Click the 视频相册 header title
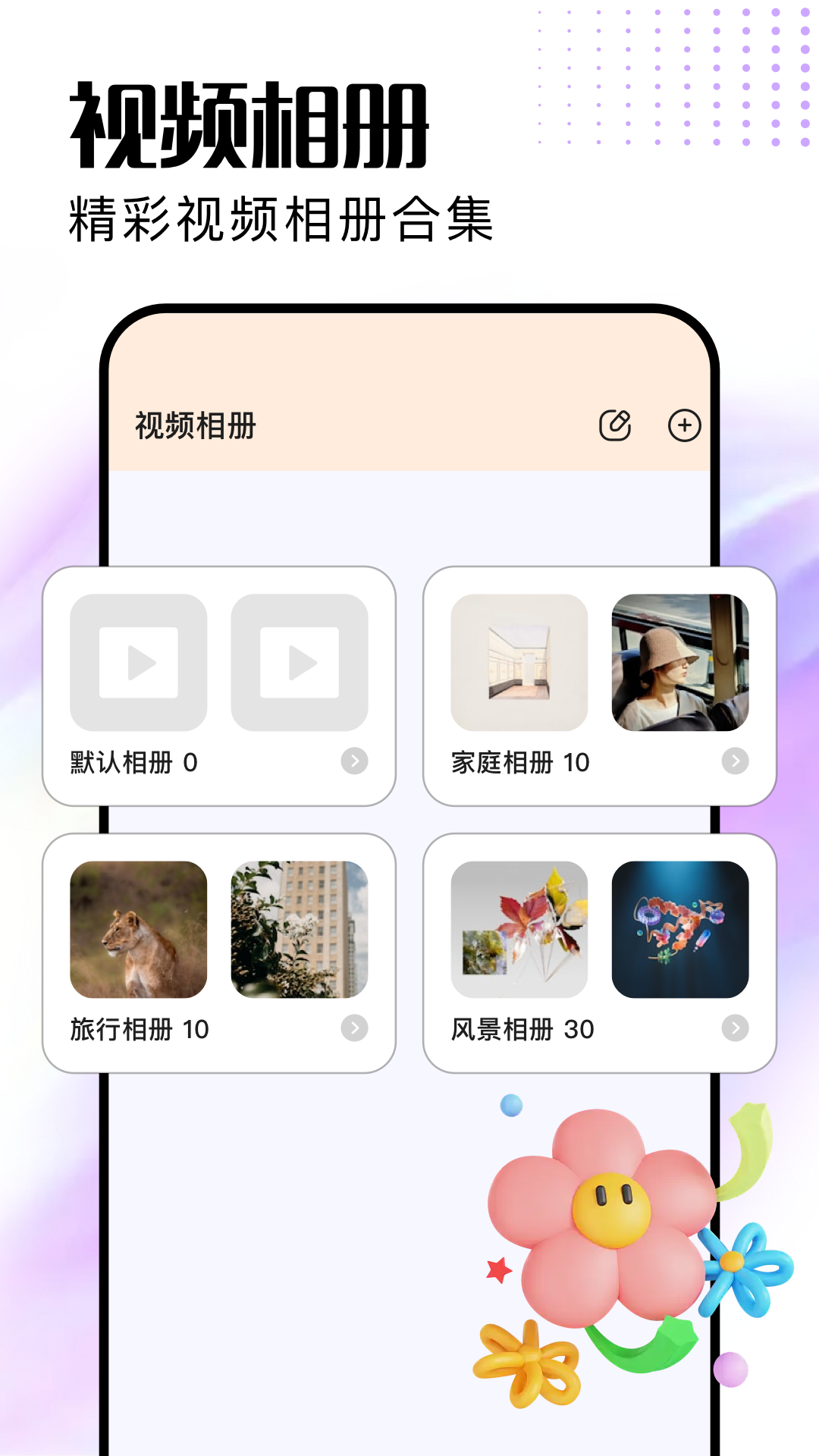This screenshot has width=819, height=1456. pyautogui.click(x=193, y=425)
